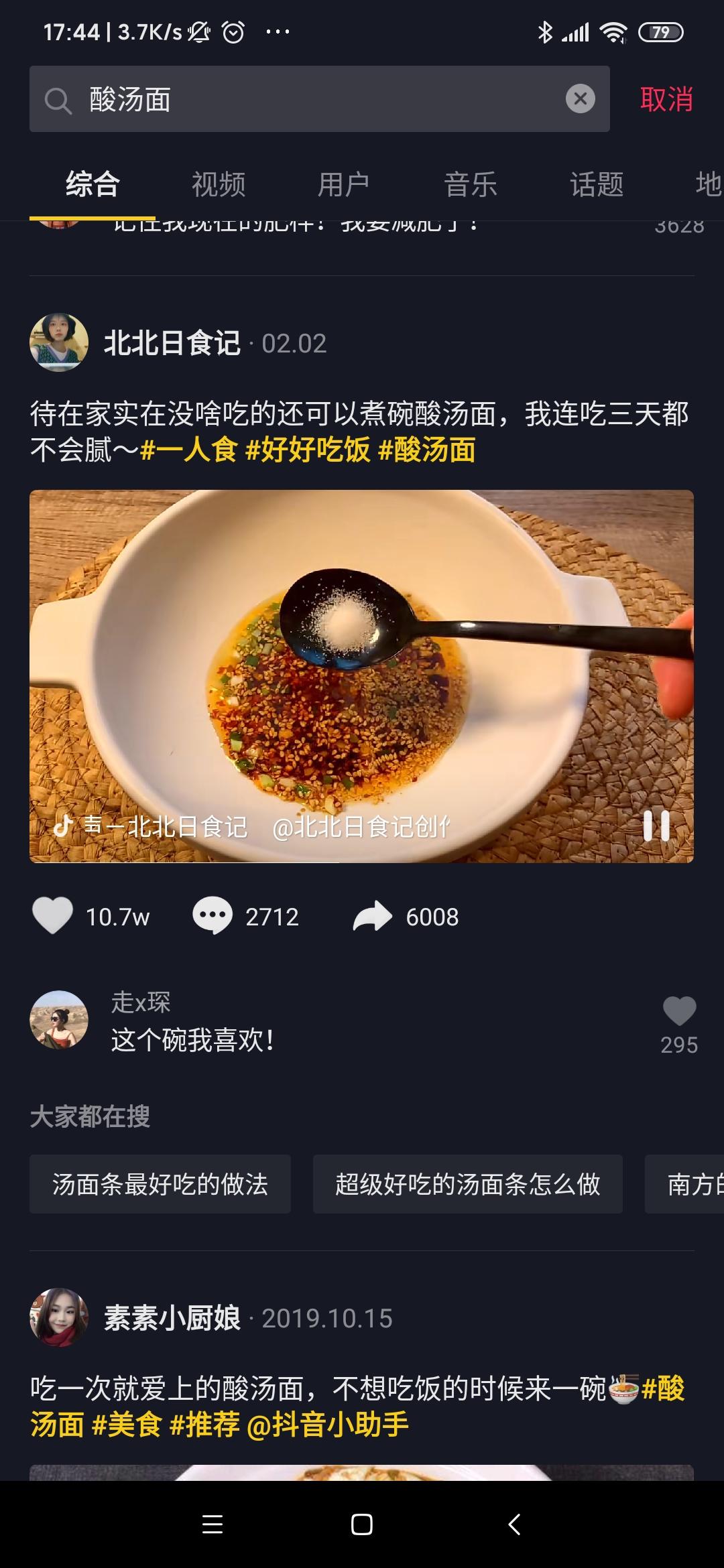Switch to the 音乐 tab
The image size is (724, 1568).
470,184
